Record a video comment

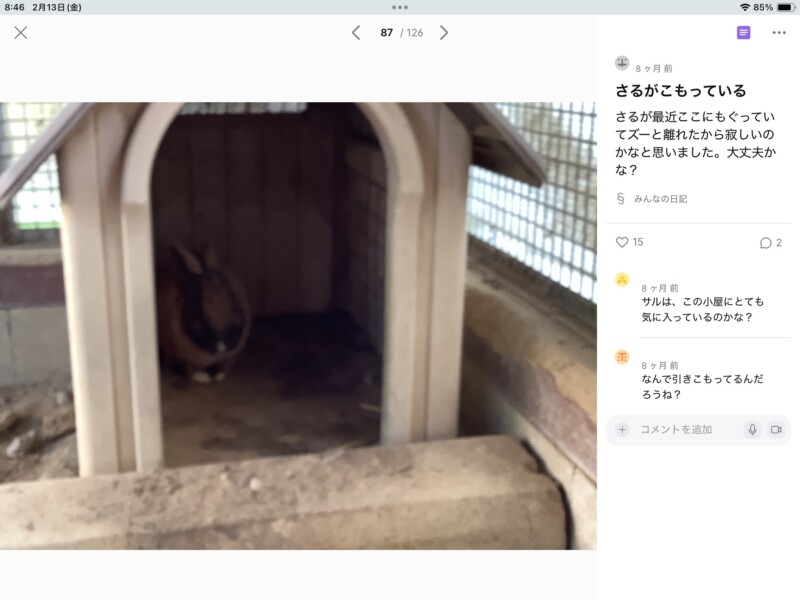pyautogui.click(x=775, y=429)
